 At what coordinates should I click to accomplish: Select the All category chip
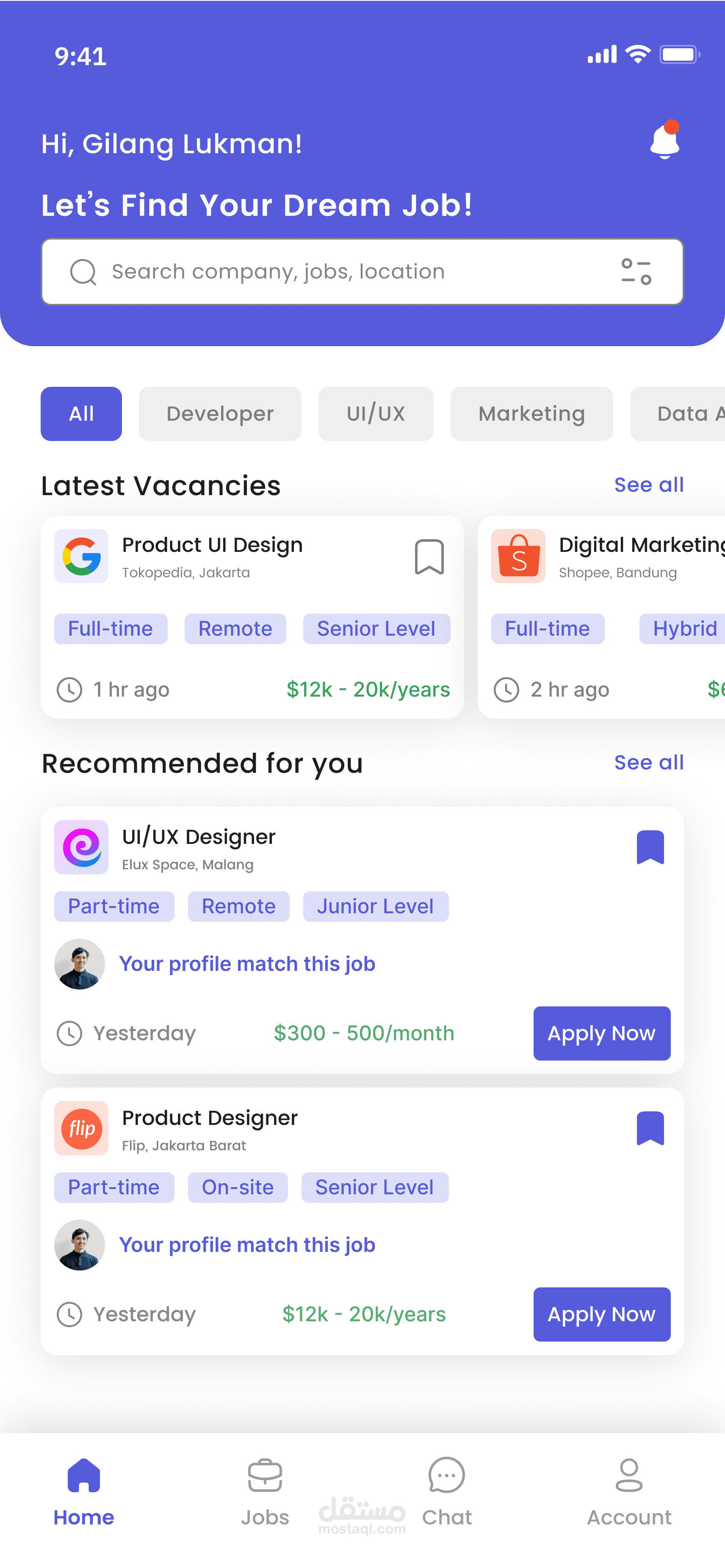pos(81,414)
